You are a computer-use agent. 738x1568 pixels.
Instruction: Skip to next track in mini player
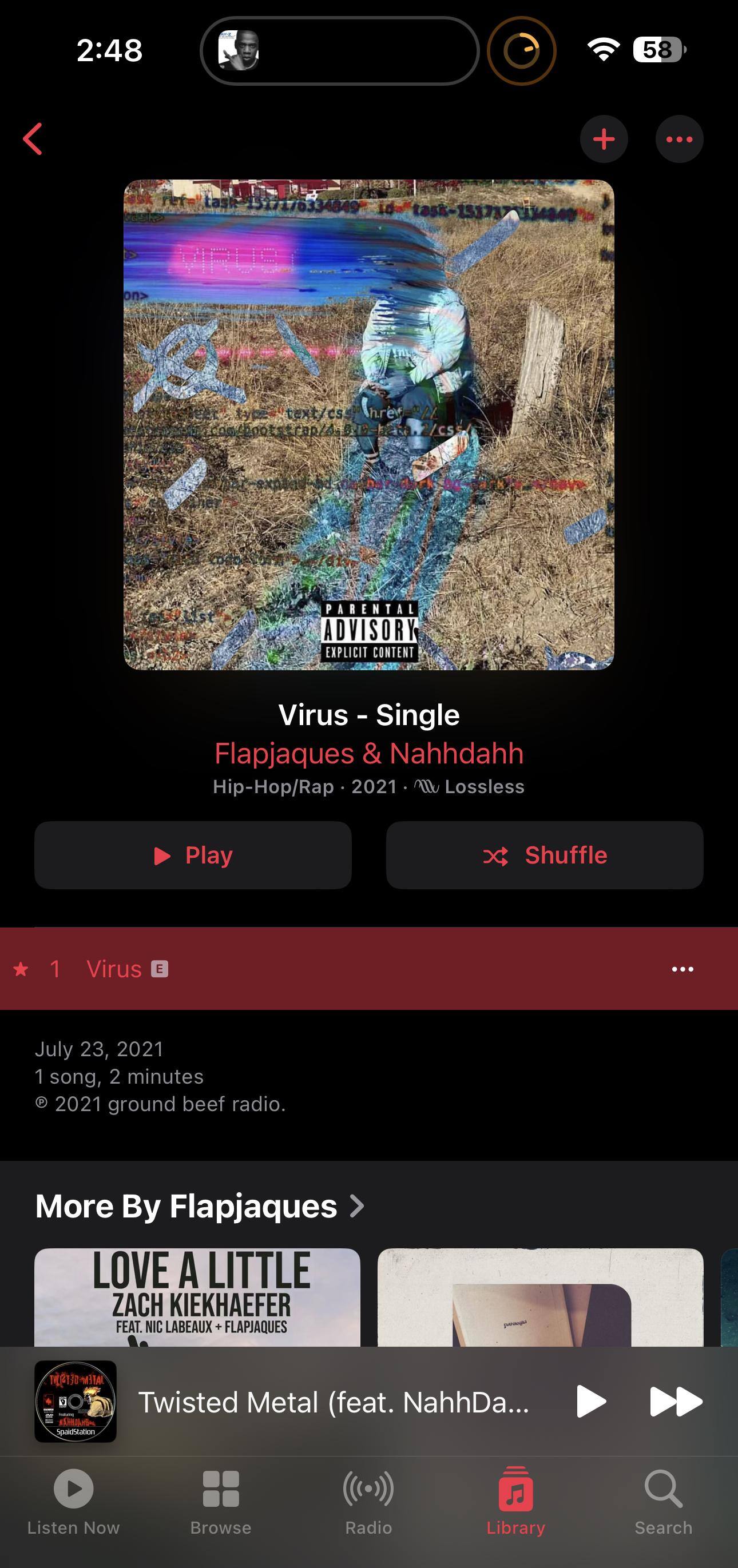(x=676, y=1401)
